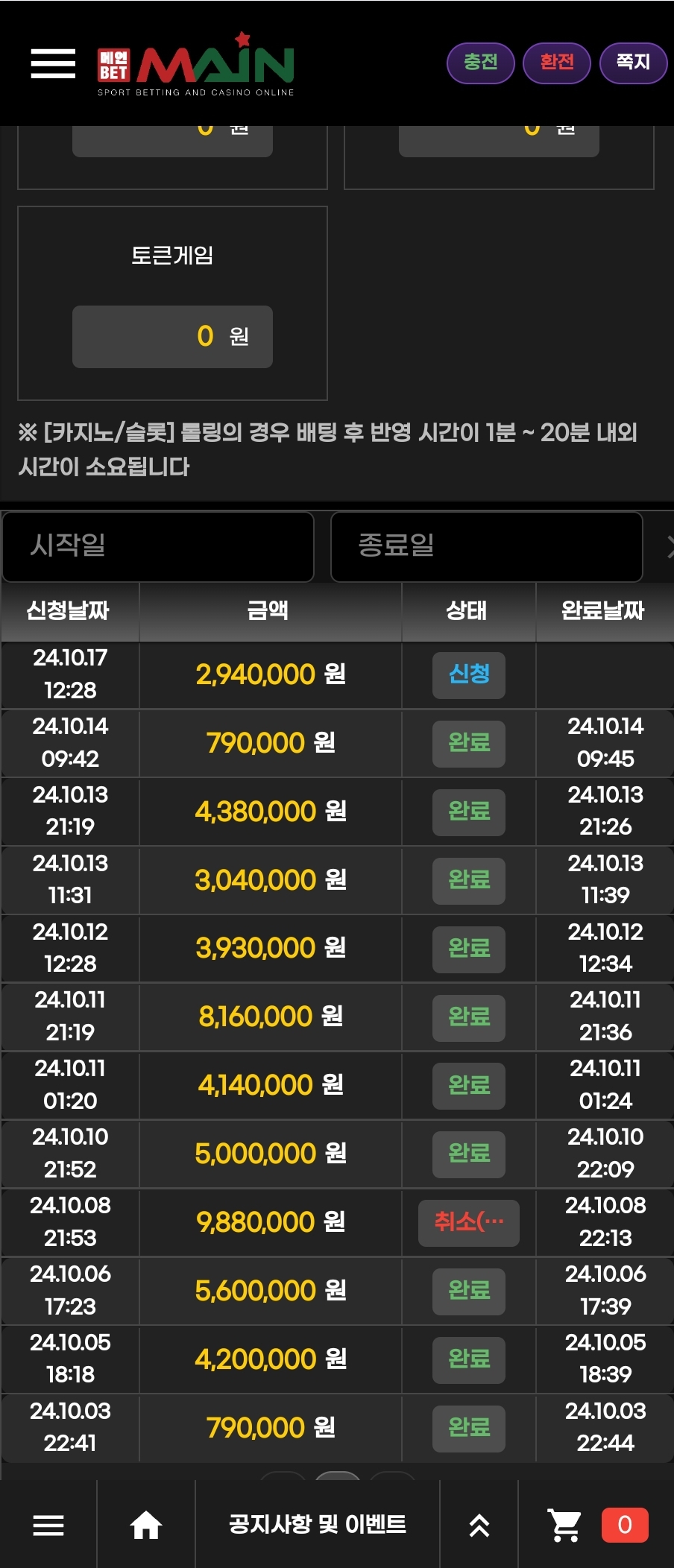This screenshot has width=674, height=1568.
Task: Open 공지사항 및 이벤트
Action: click(x=317, y=1525)
